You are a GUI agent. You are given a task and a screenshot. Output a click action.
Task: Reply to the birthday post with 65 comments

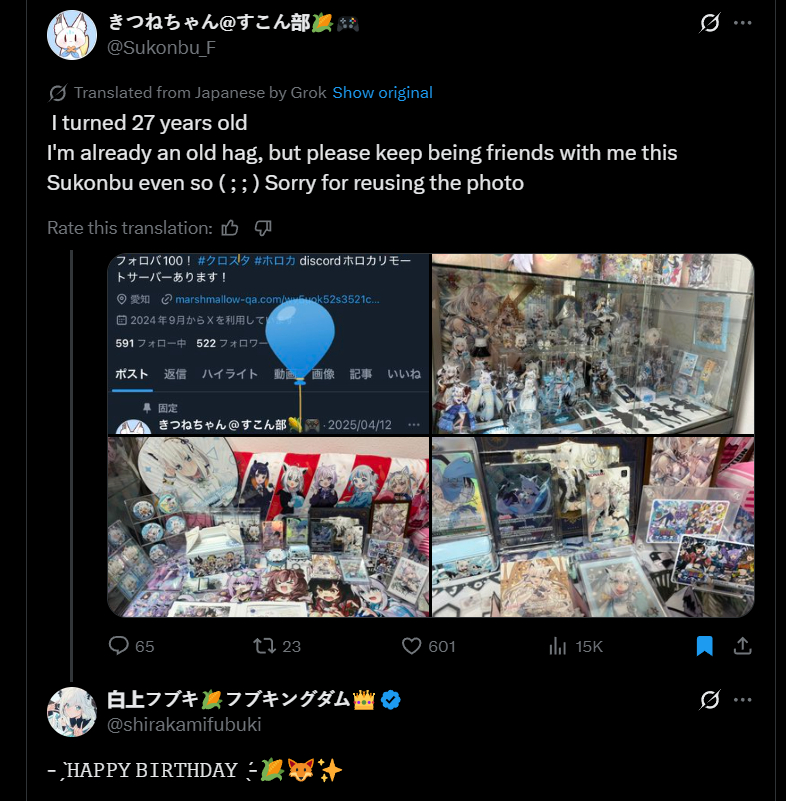(x=119, y=646)
